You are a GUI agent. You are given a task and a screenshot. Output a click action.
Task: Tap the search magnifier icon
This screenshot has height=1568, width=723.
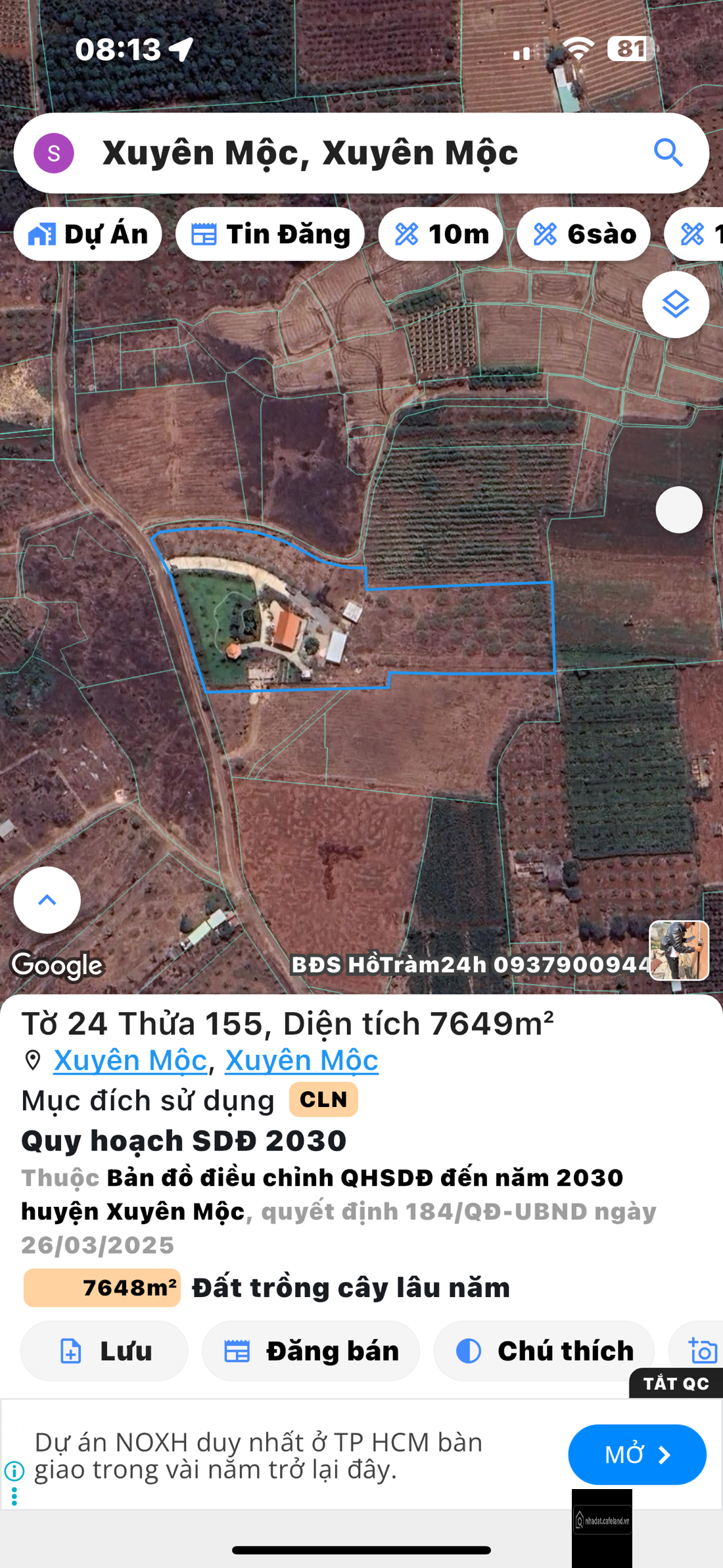668,153
